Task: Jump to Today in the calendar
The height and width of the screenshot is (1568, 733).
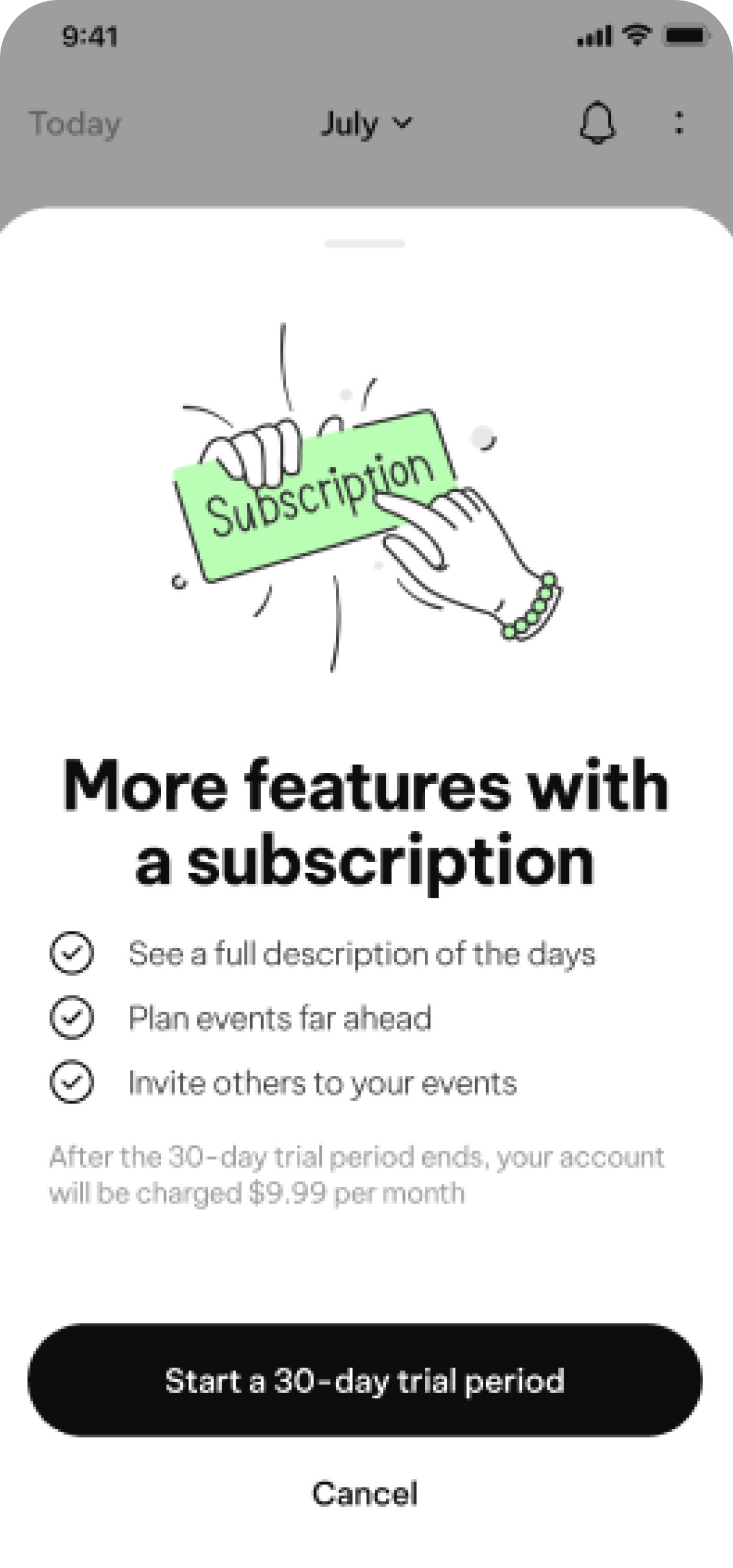Action: pyautogui.click(x=75, y=124)
